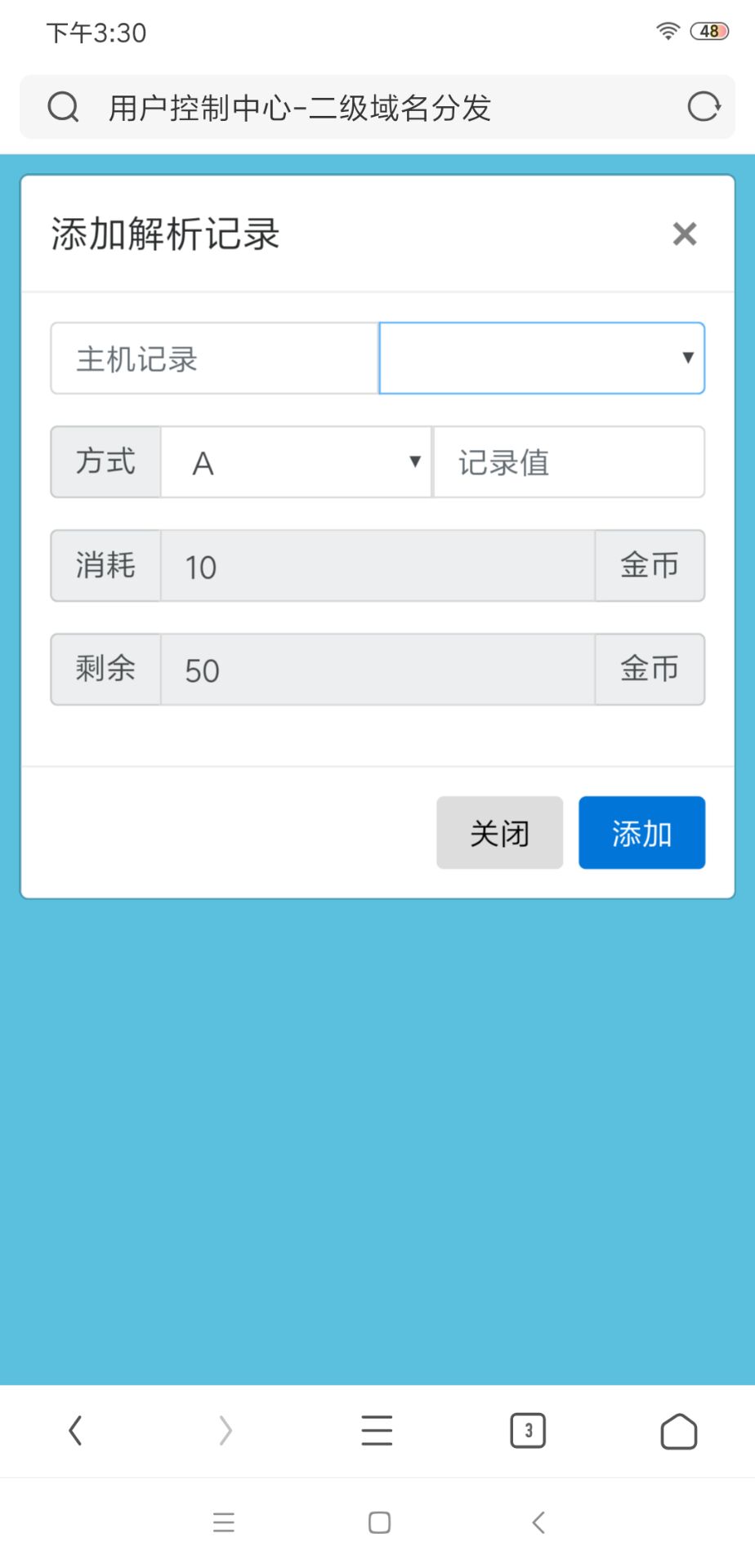Focus the 记录值 text field

point(569,462)
